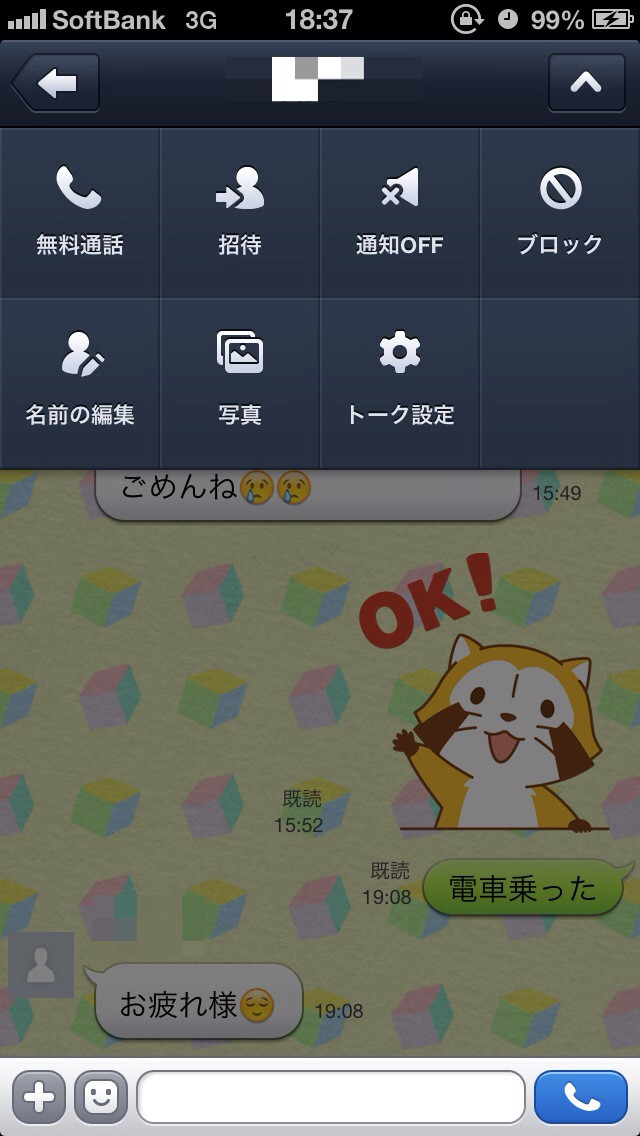This screenshot has height=1136, width=640.
Task: Open shared photos (写真)
Action: 240,383
